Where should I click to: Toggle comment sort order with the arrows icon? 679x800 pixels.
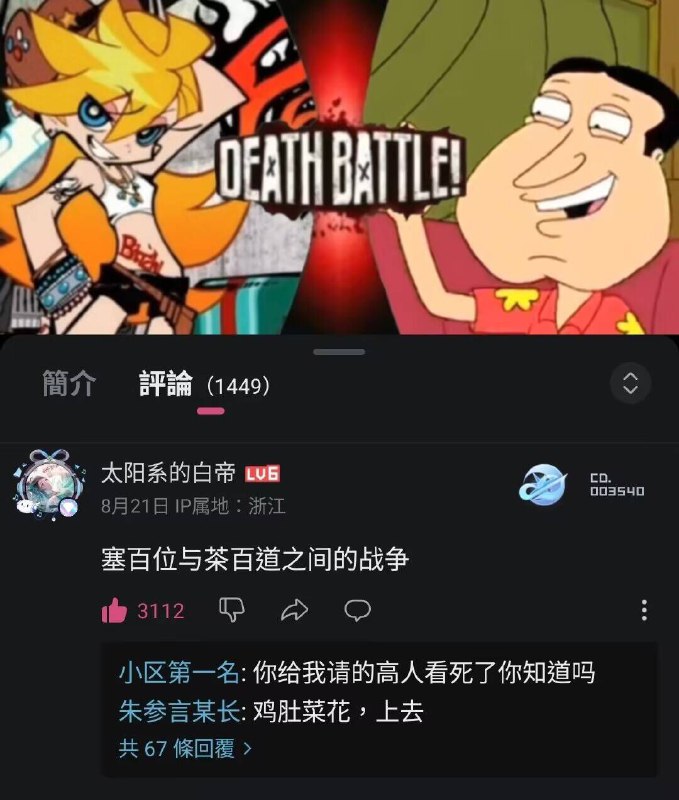tap(630, 383)
